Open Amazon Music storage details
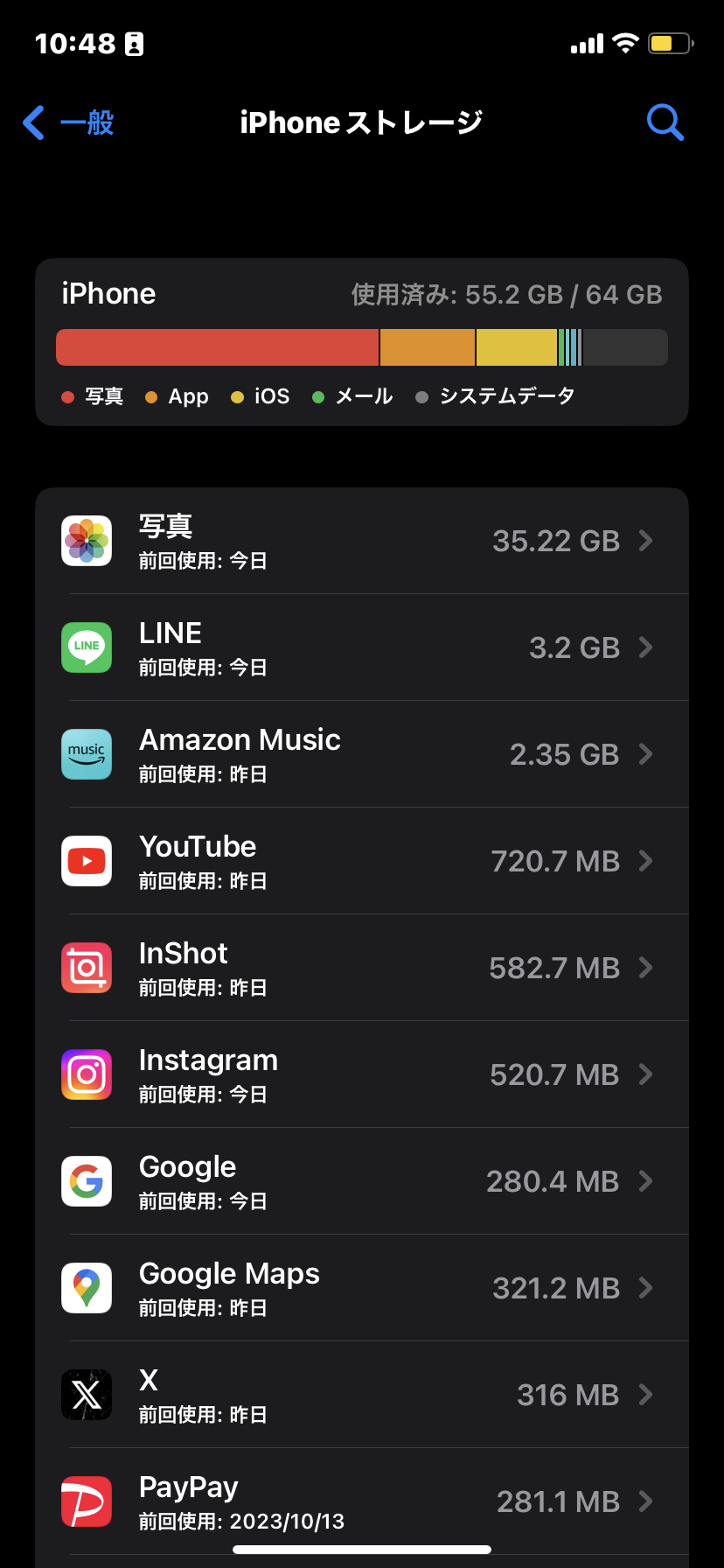Screen dimensions: 724x1568 (x=362, y=755)
